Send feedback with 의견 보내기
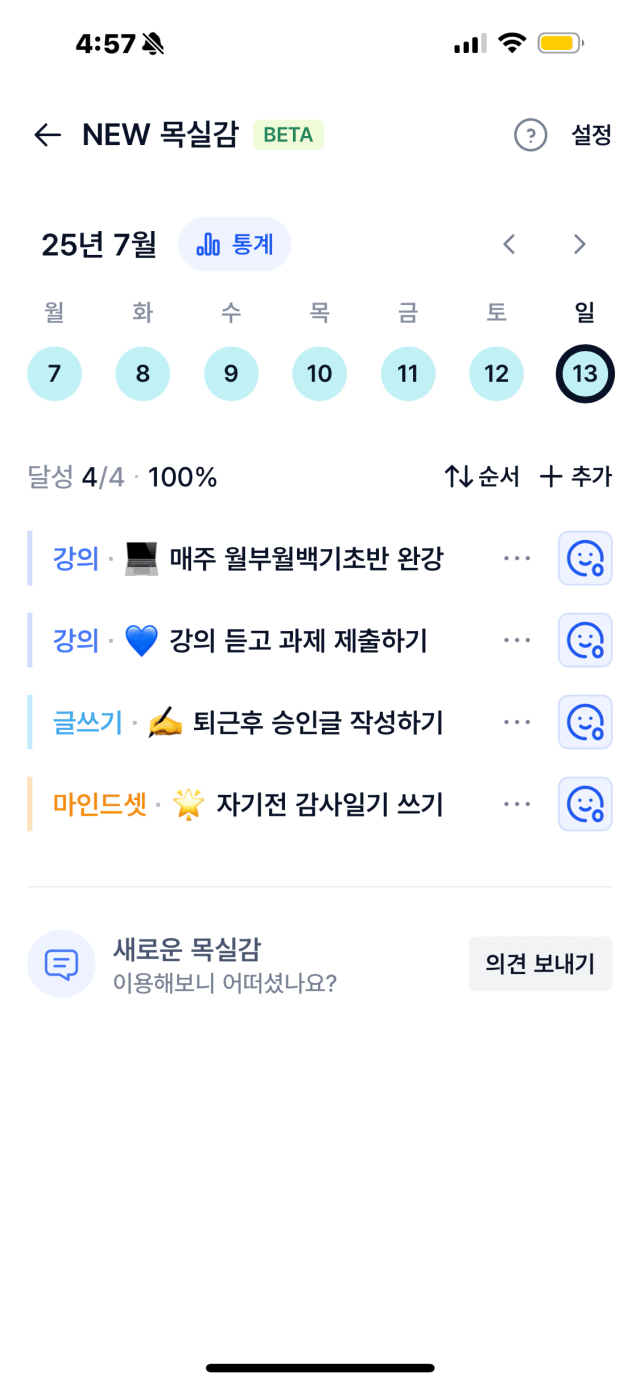The height and width of the screenshot is (1386, 640). [x=540, y=964]
